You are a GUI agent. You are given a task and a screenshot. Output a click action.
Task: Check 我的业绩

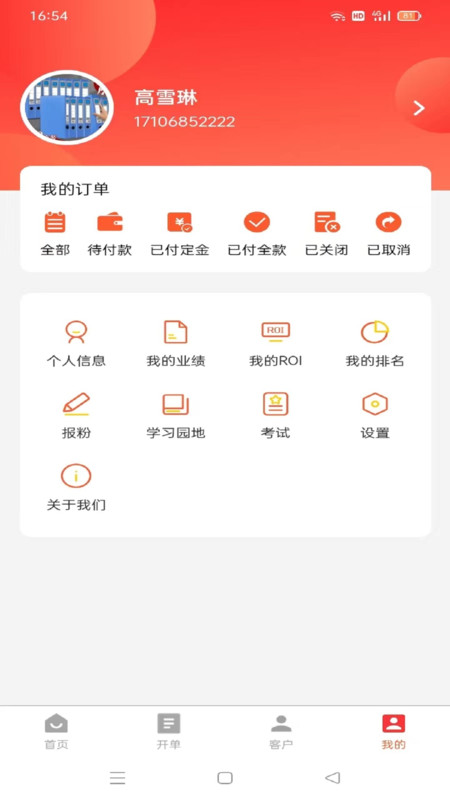point(176,343)
